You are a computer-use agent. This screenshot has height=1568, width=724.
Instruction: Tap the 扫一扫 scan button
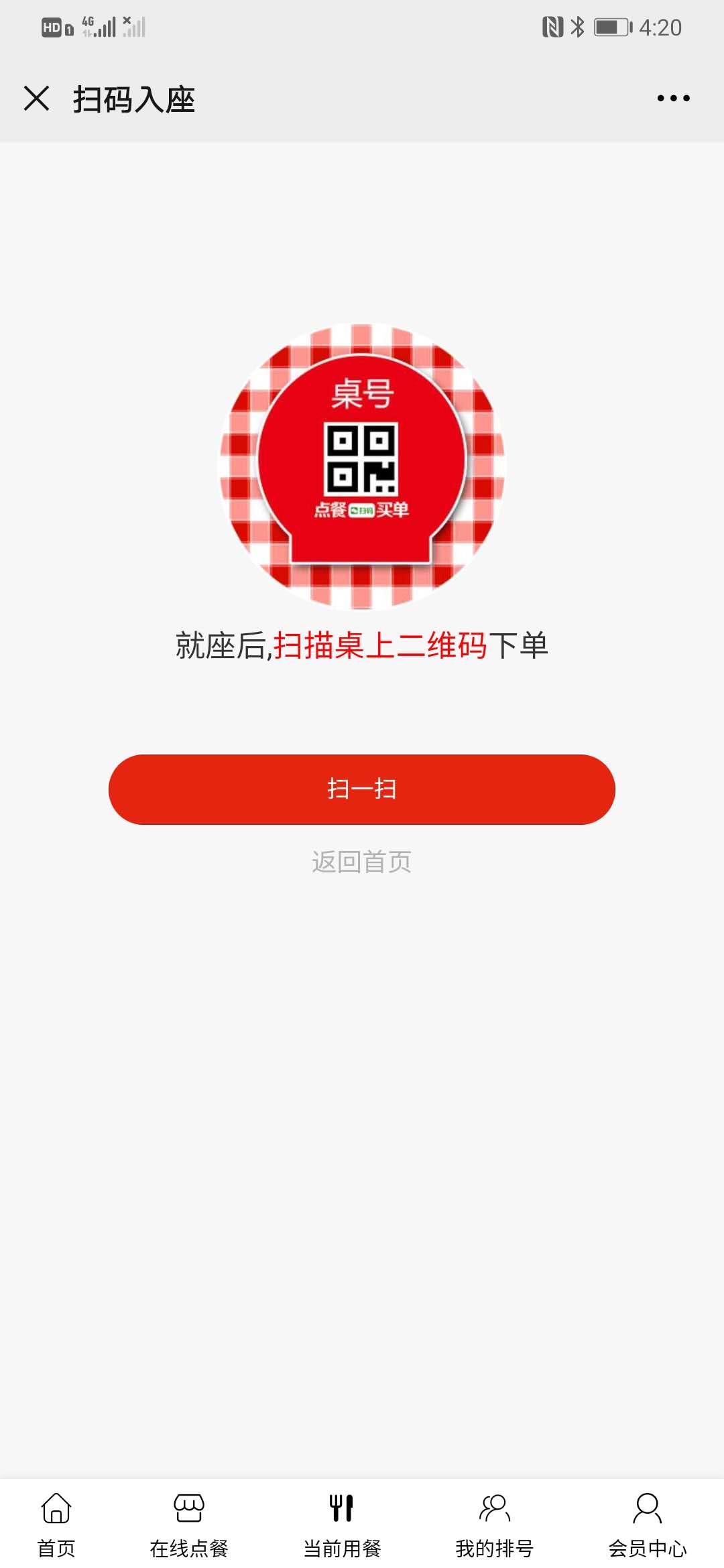pos(362,789)
